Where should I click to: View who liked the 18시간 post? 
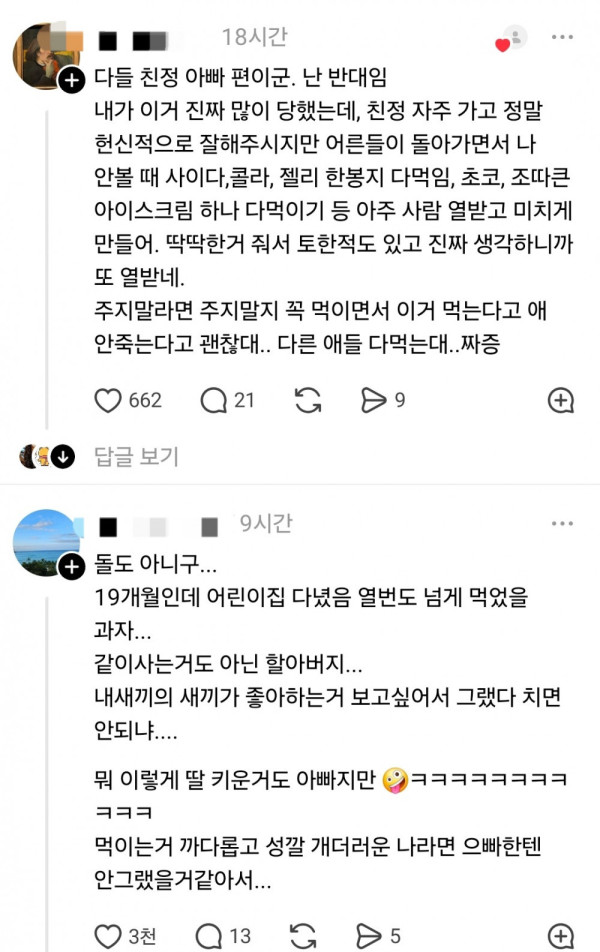pos(511,39)
